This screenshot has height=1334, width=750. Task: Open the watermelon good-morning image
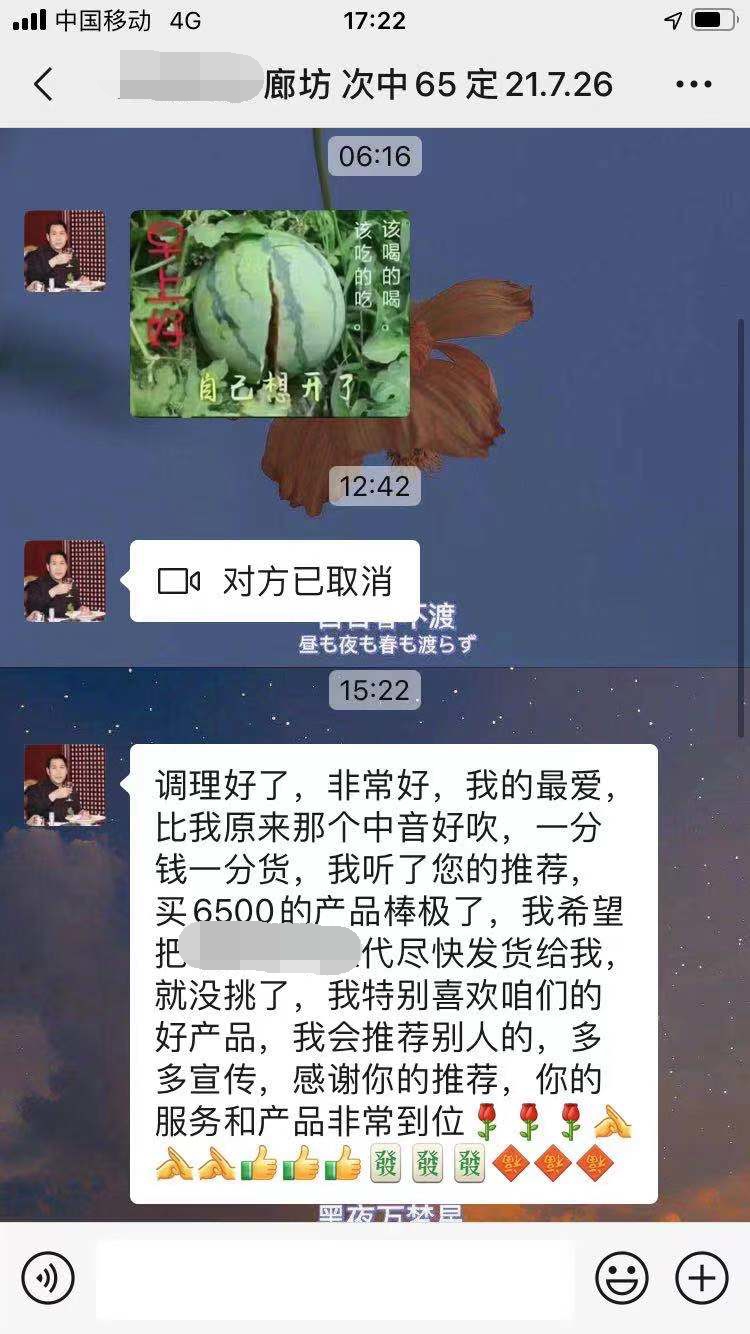click(x=270, y=313)
